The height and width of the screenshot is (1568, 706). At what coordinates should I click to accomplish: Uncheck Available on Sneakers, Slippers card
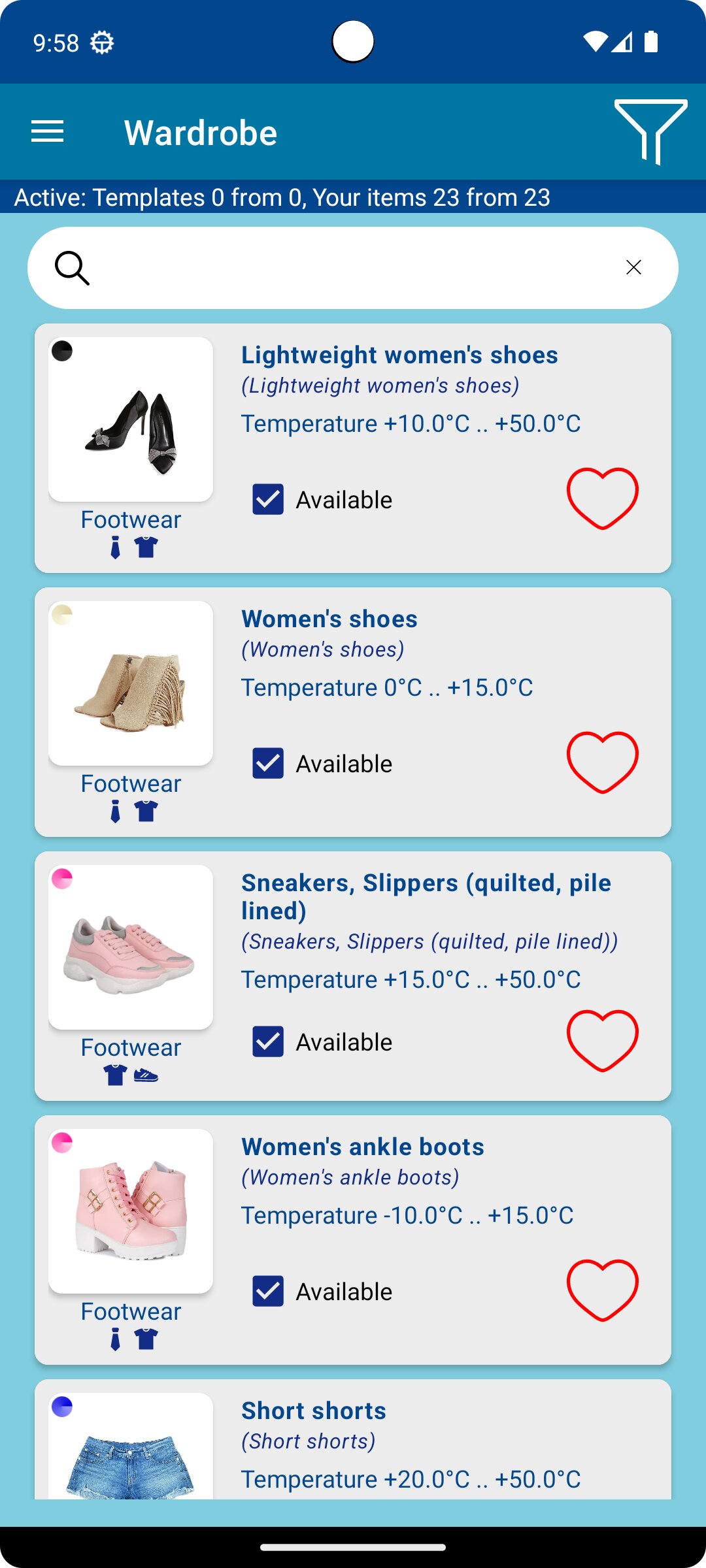coord(268,1042)
